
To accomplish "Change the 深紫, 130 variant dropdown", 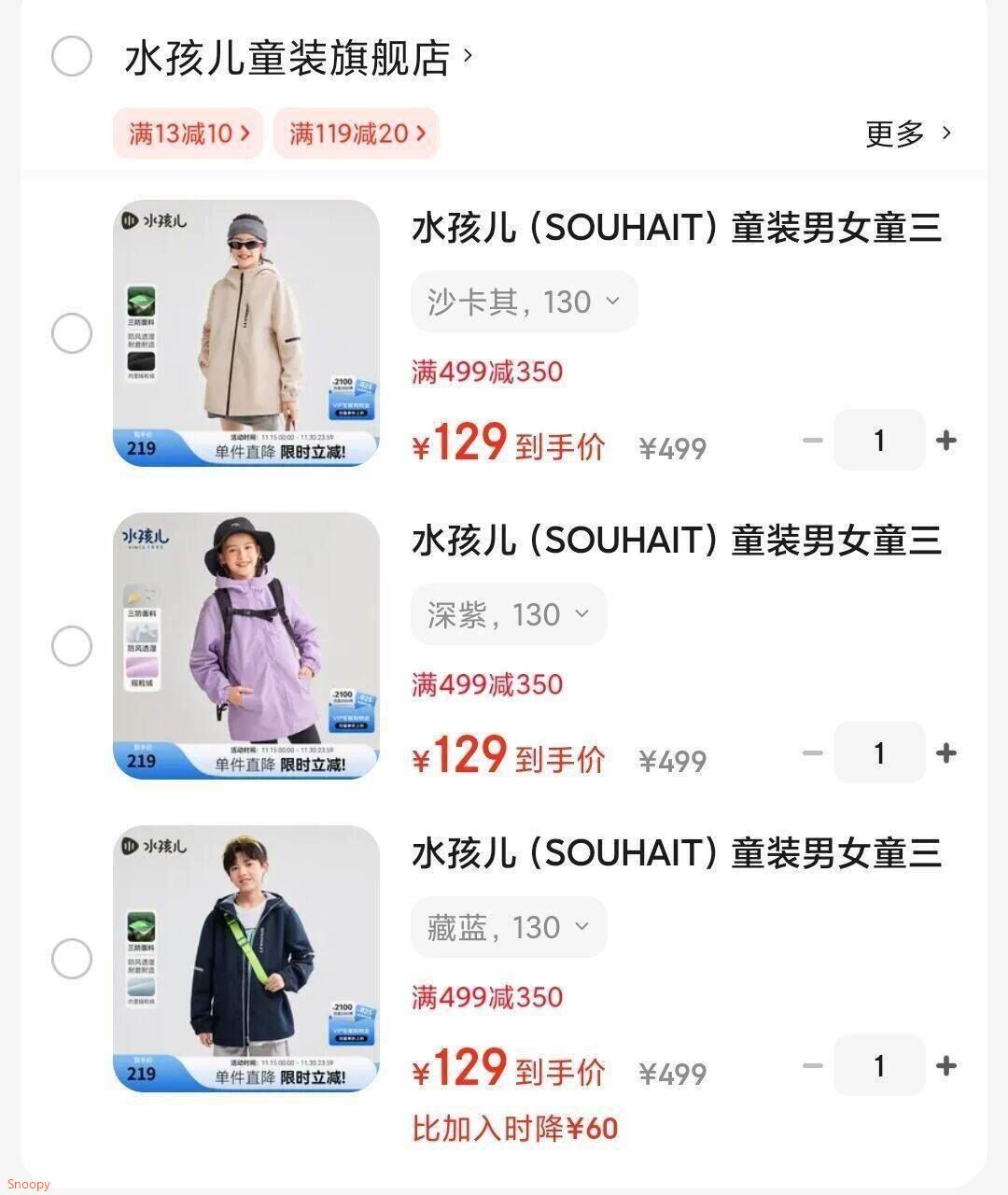I will pos(509,614).
